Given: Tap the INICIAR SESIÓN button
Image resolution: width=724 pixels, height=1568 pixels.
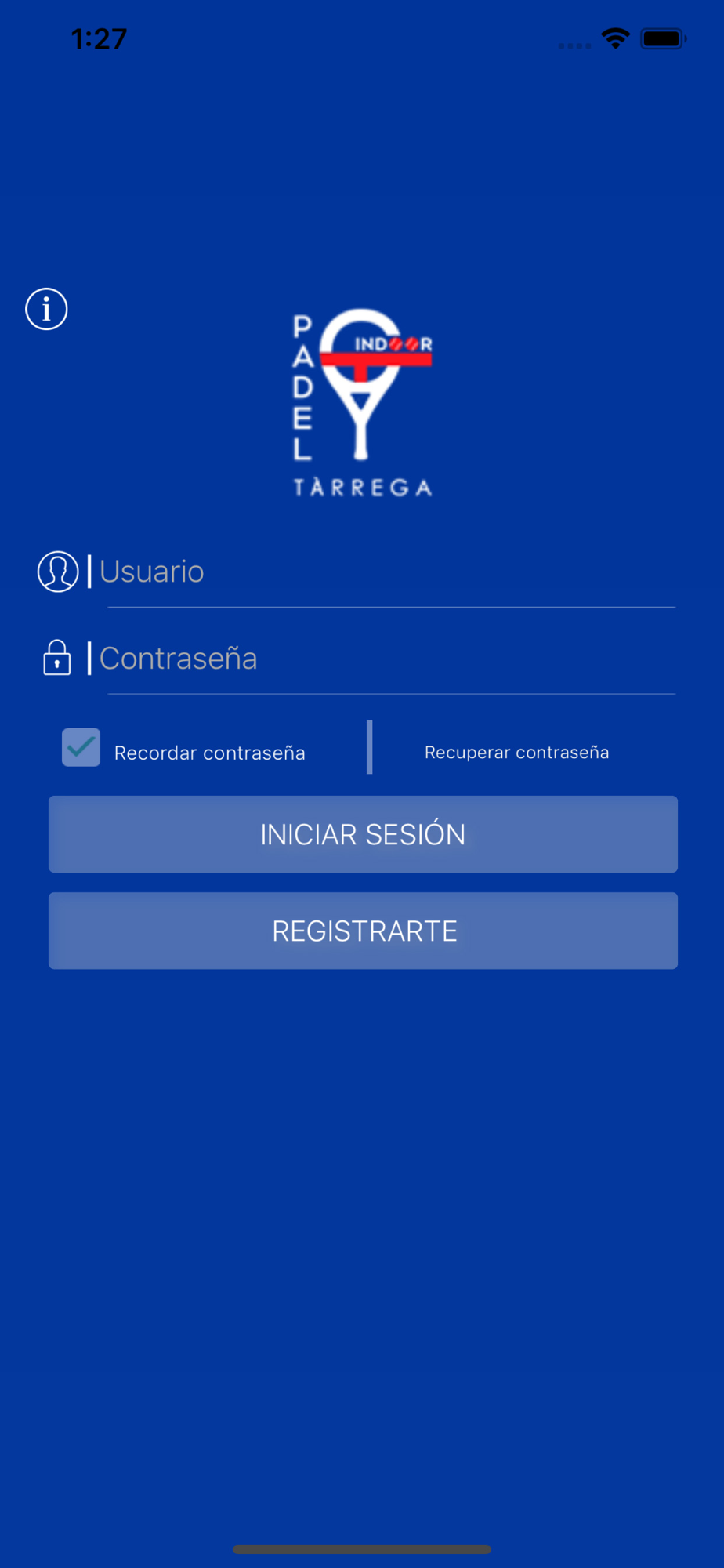Looking at the screenshot, I should (363, 834).
